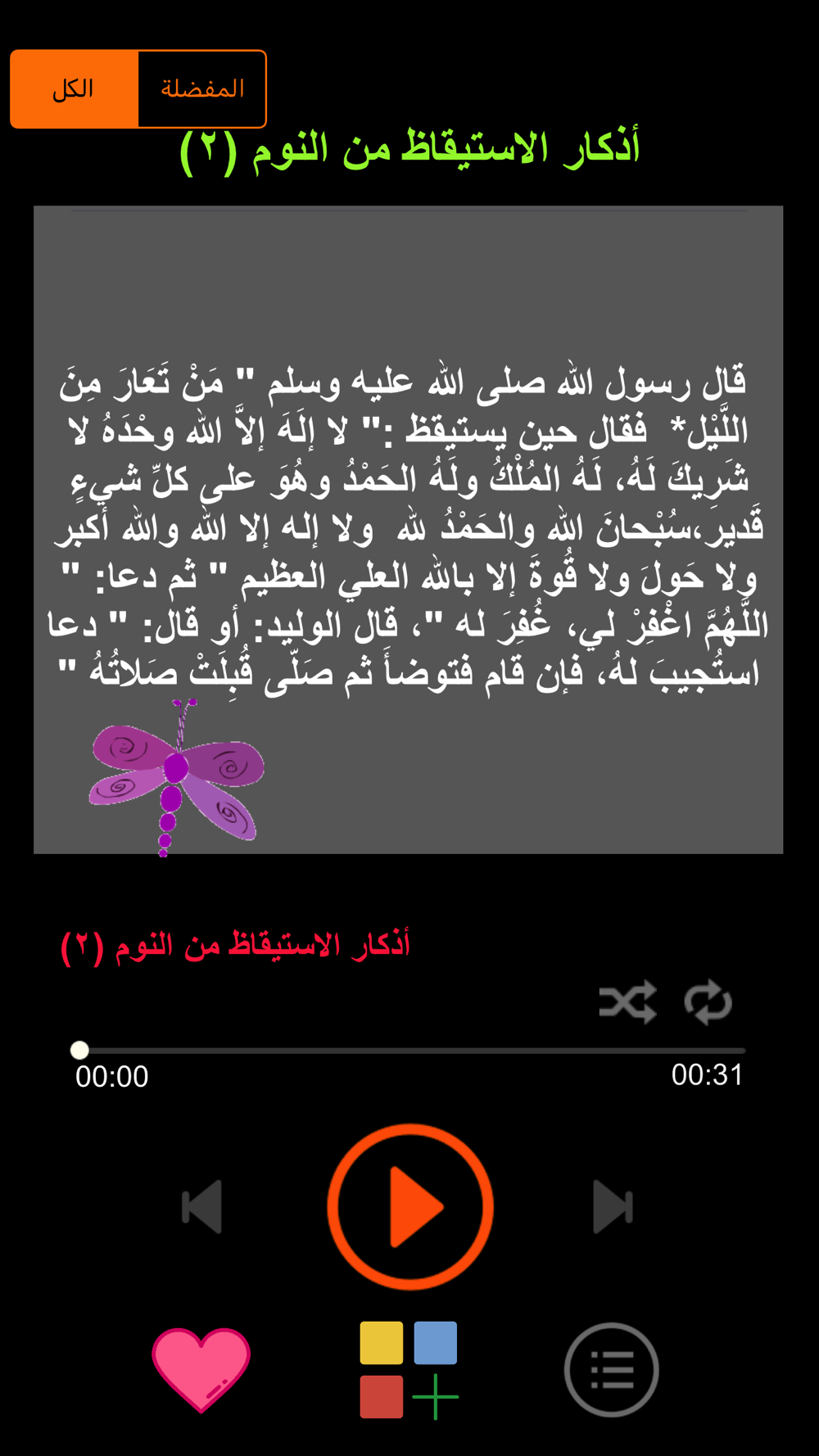
Task: Enable shuffle playback
Action: point(628,1002)
